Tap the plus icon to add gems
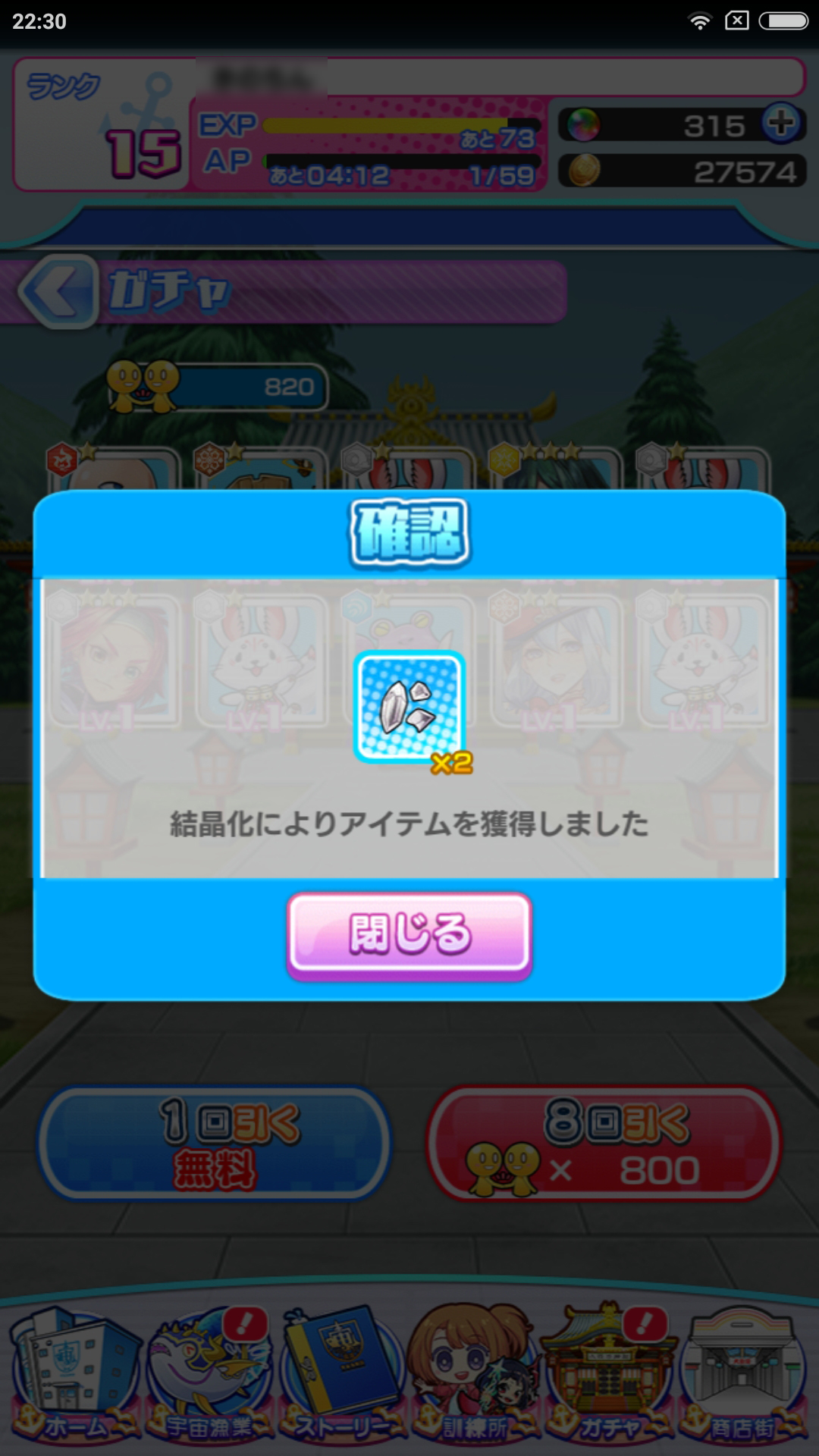The width and height of the screenshot is (819, 1456). [x=782, y=123]
